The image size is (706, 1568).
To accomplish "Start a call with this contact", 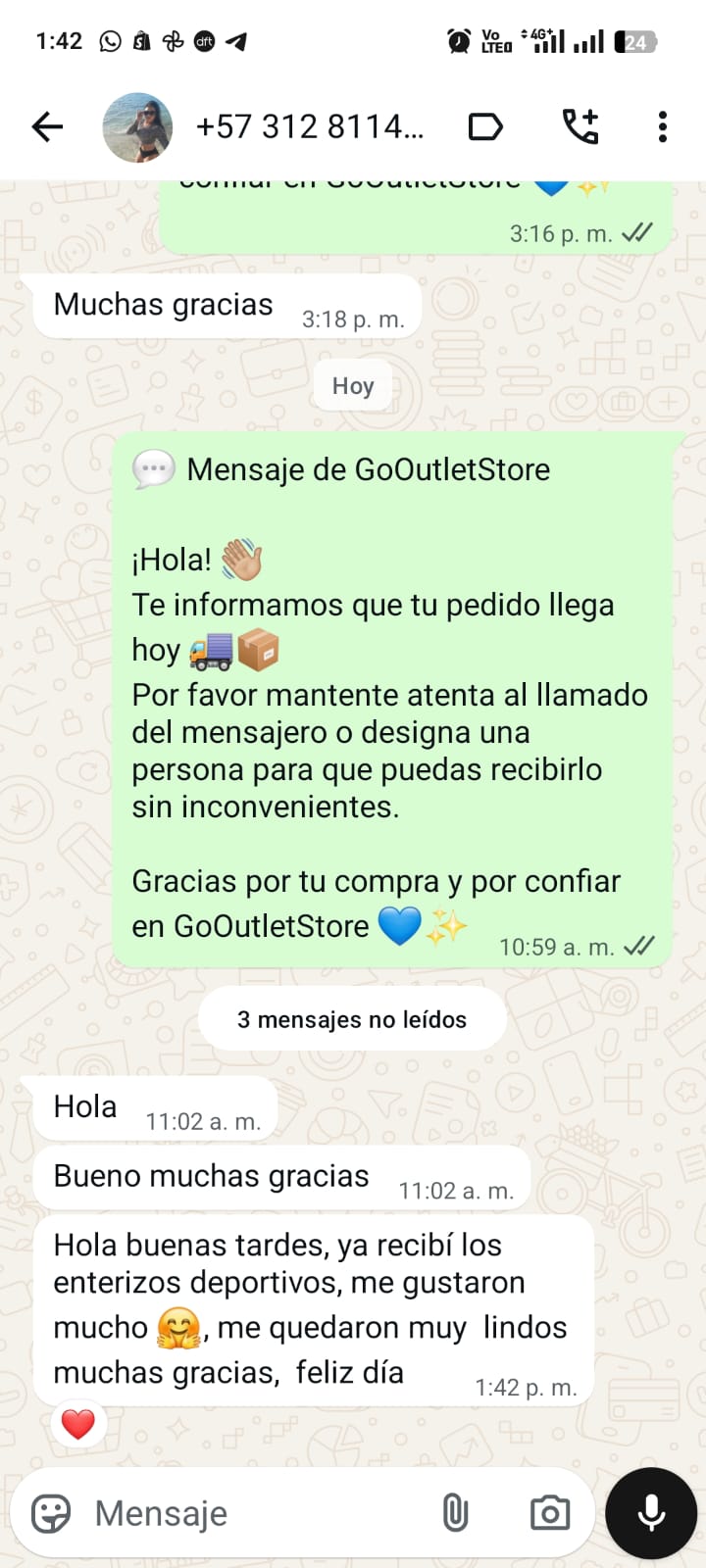I will pos(580,126).
